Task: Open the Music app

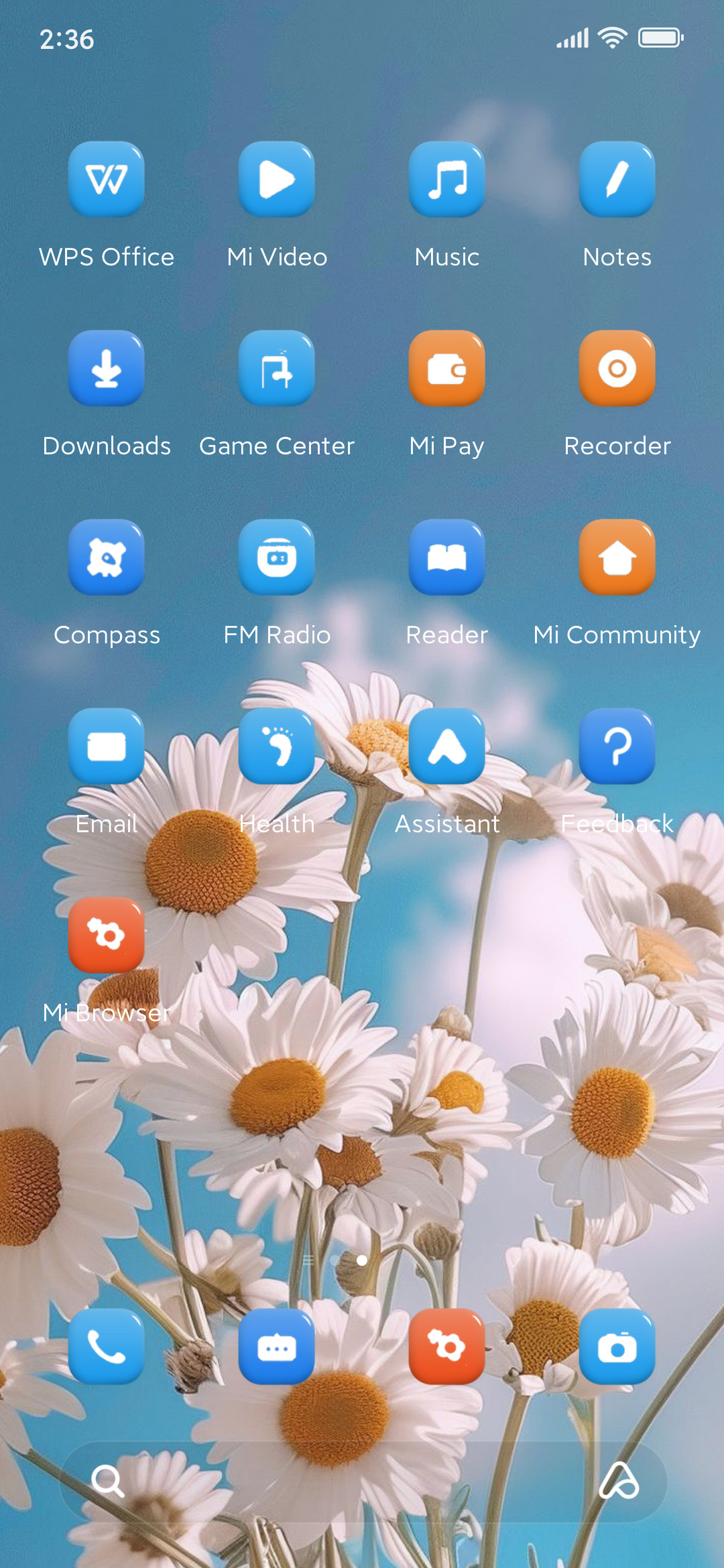Action: point(447,179)
